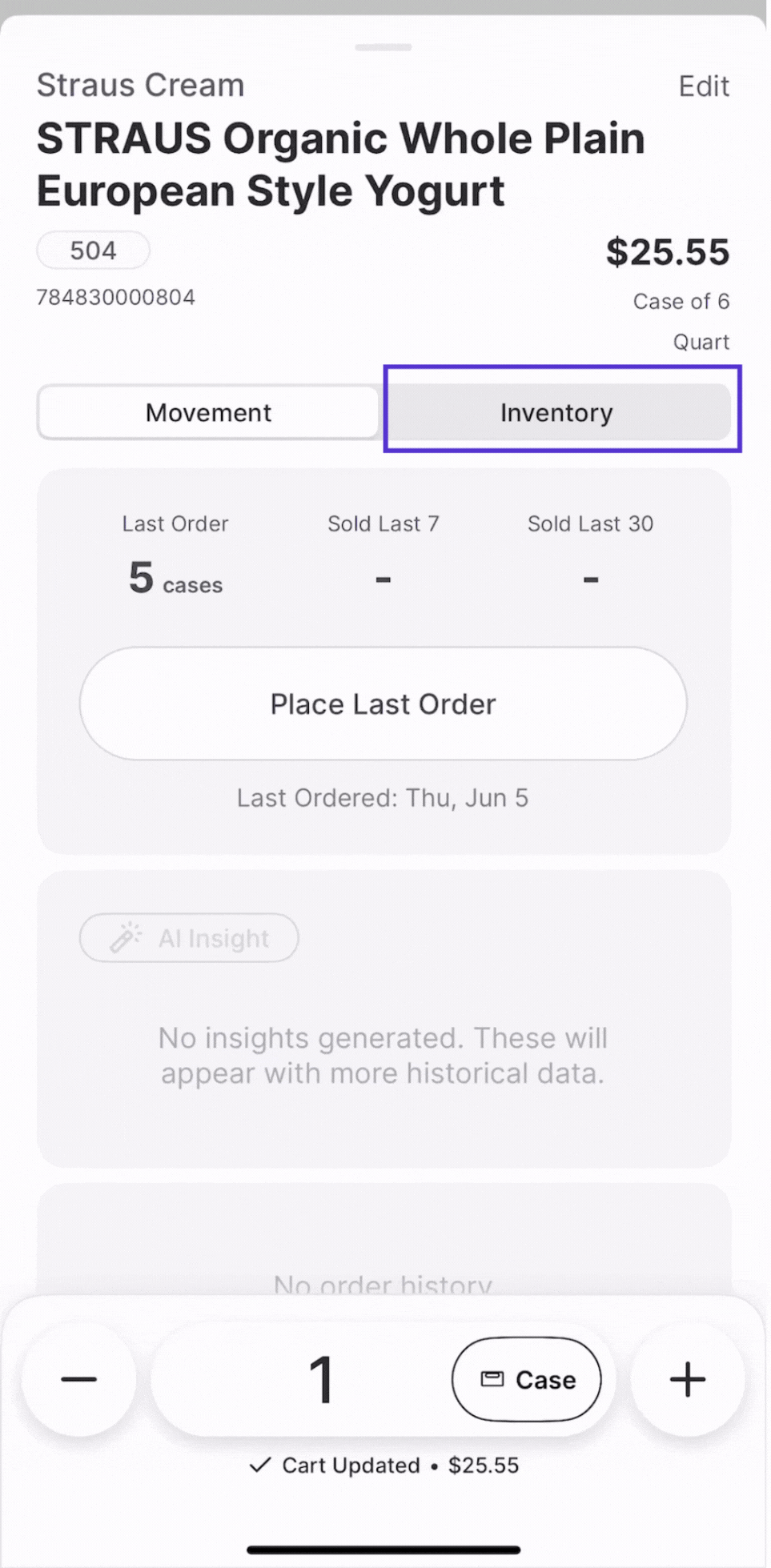Tap the quantity field showing 1

tap(320, 1378)
